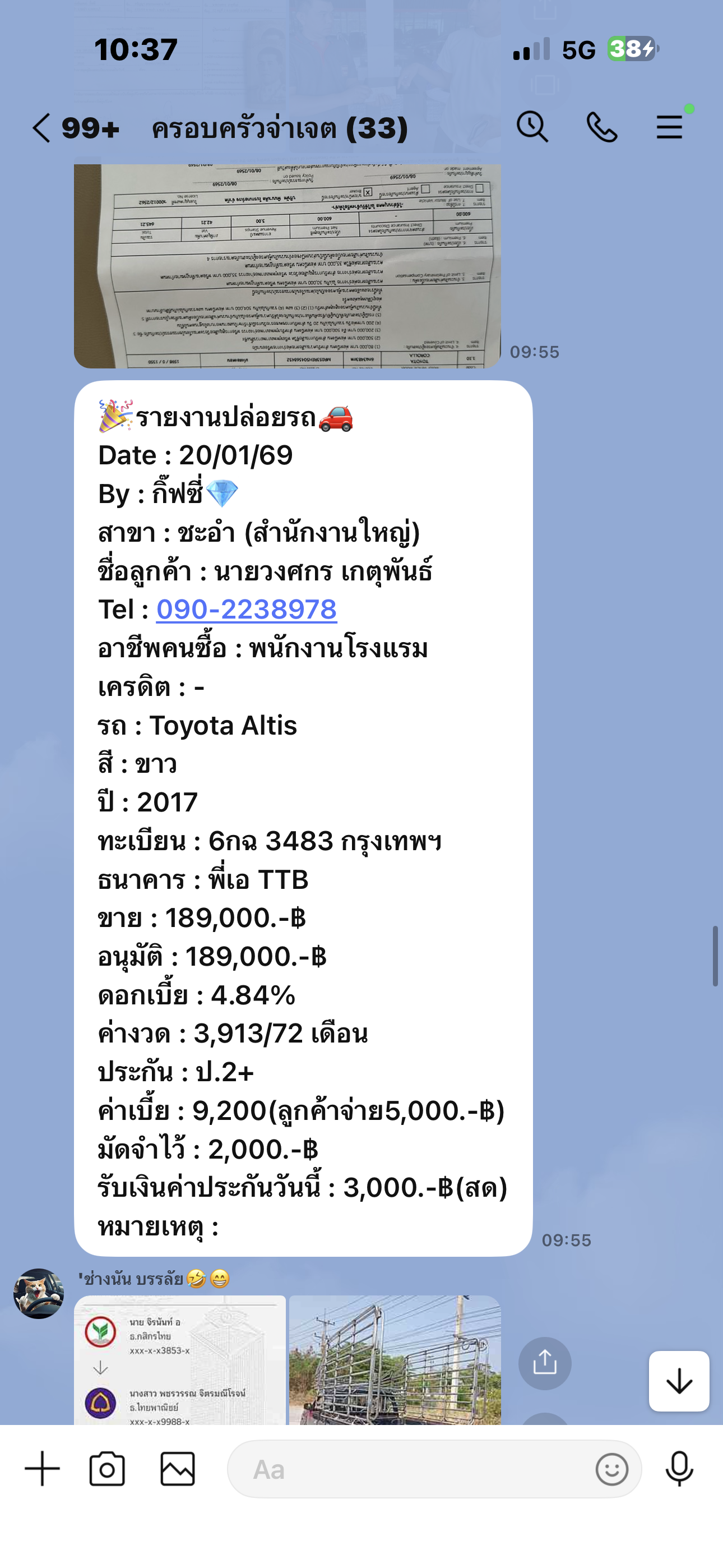Image resolution: width=723 pixels, height=1568 pixels.
Task: Jump to the latest messages
Action: pos(679,1381)
